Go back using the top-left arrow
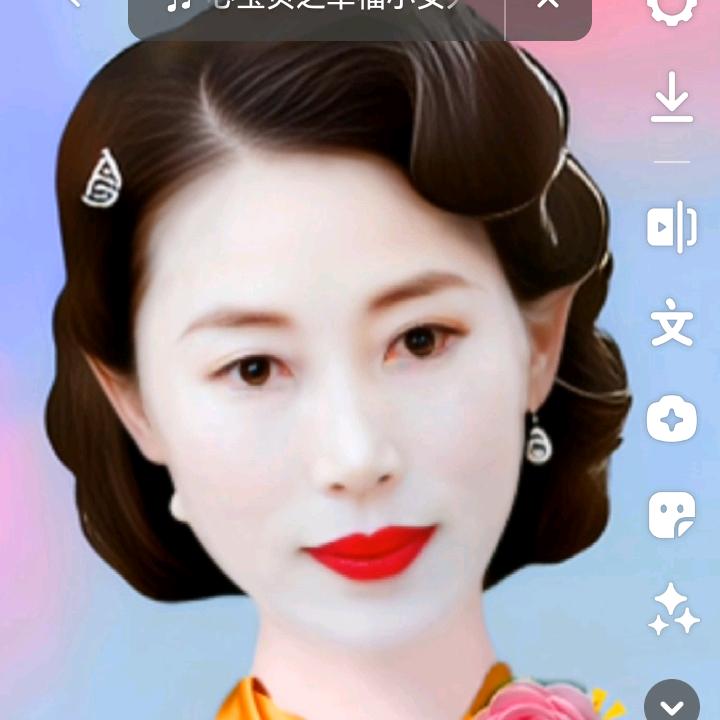The image size is (720, 720). tap(73, 4)
